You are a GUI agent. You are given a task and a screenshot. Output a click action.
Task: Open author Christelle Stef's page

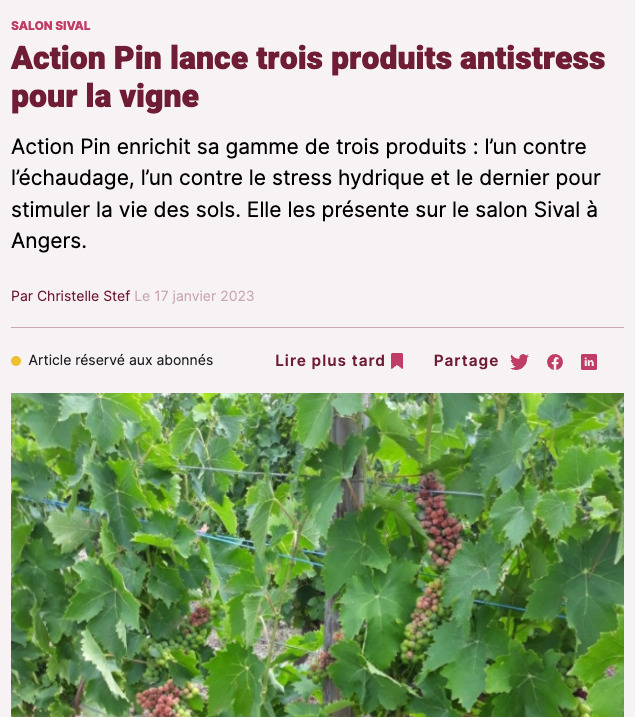tap(83, 296)
